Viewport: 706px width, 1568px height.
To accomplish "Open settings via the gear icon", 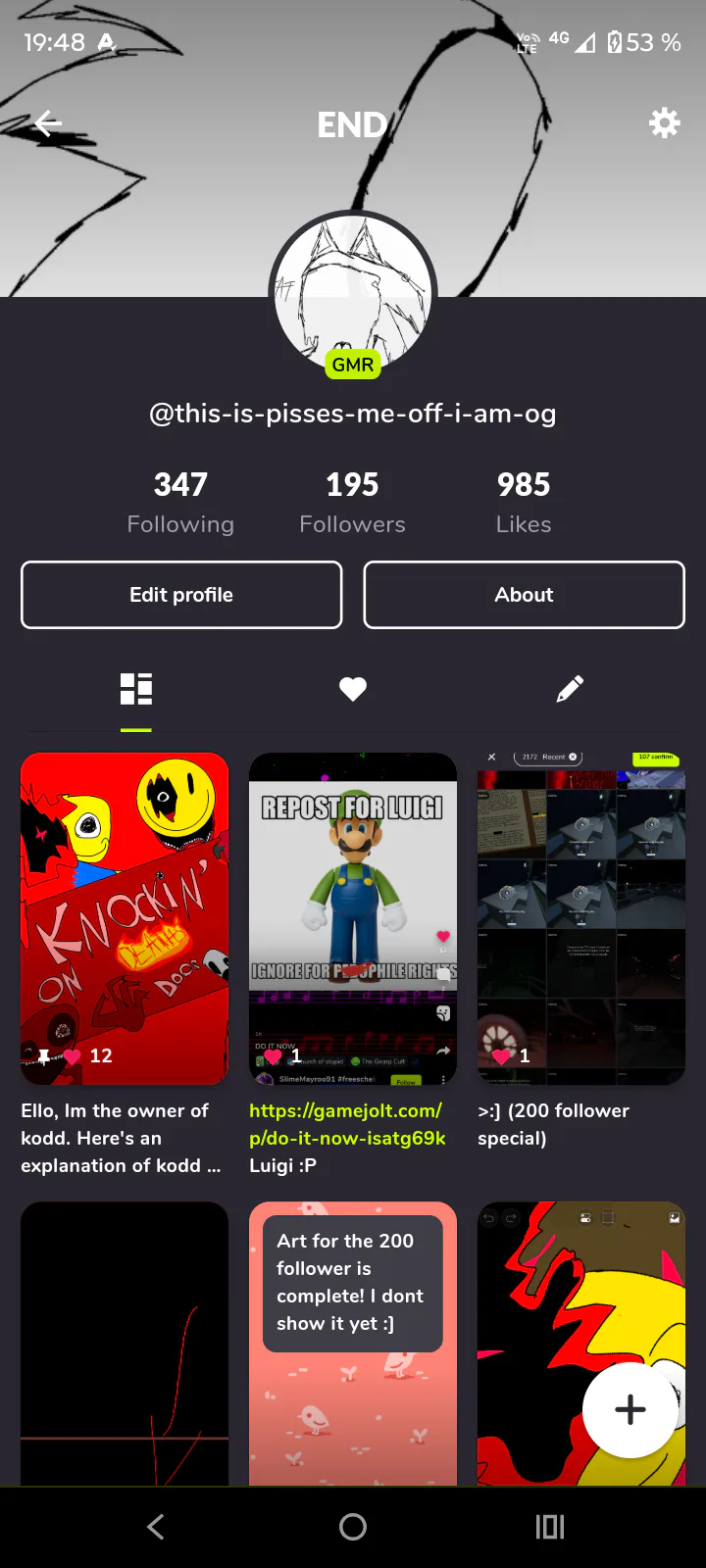I will pos(664,123).
